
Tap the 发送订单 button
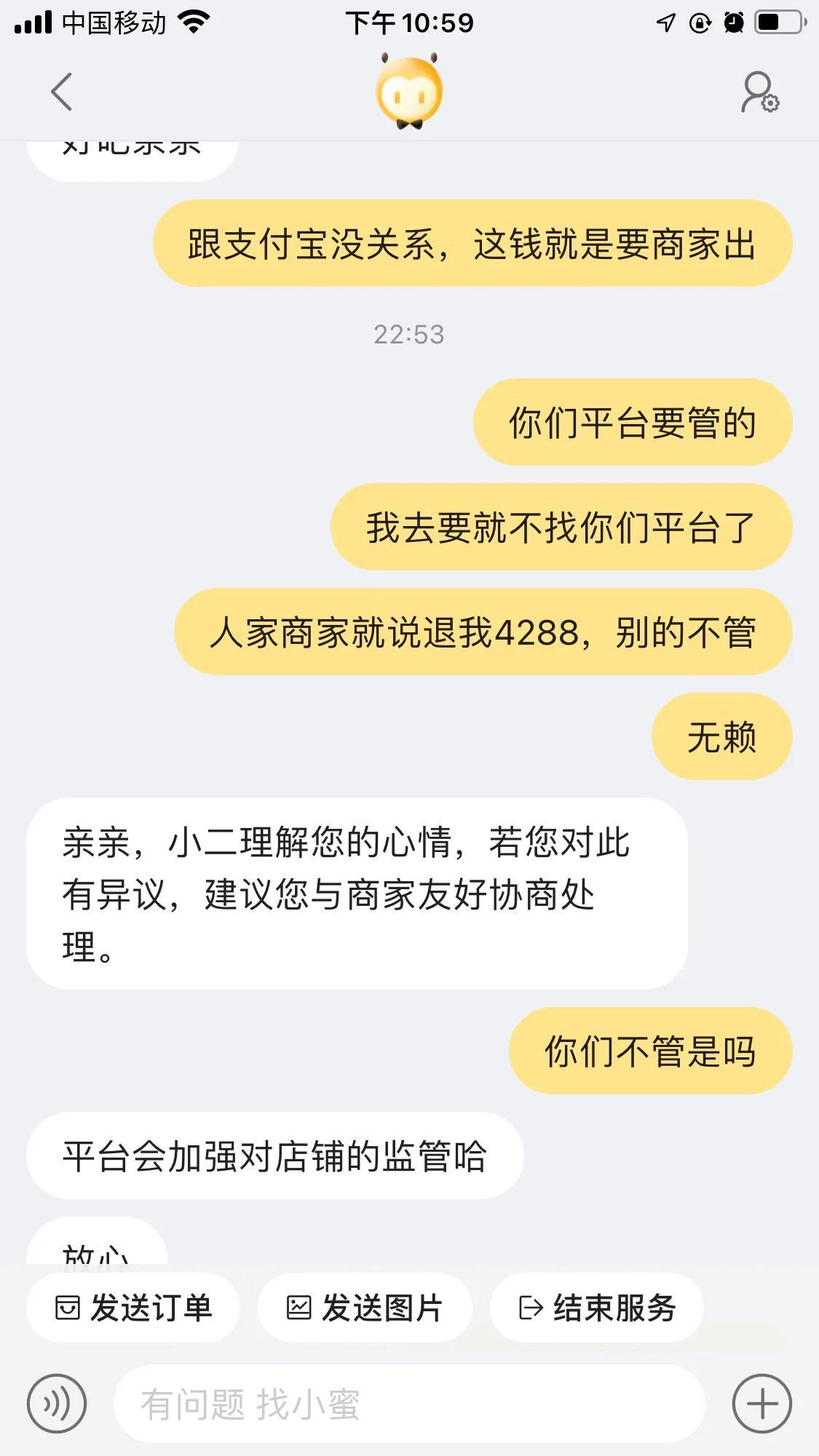pos(133,1308)
